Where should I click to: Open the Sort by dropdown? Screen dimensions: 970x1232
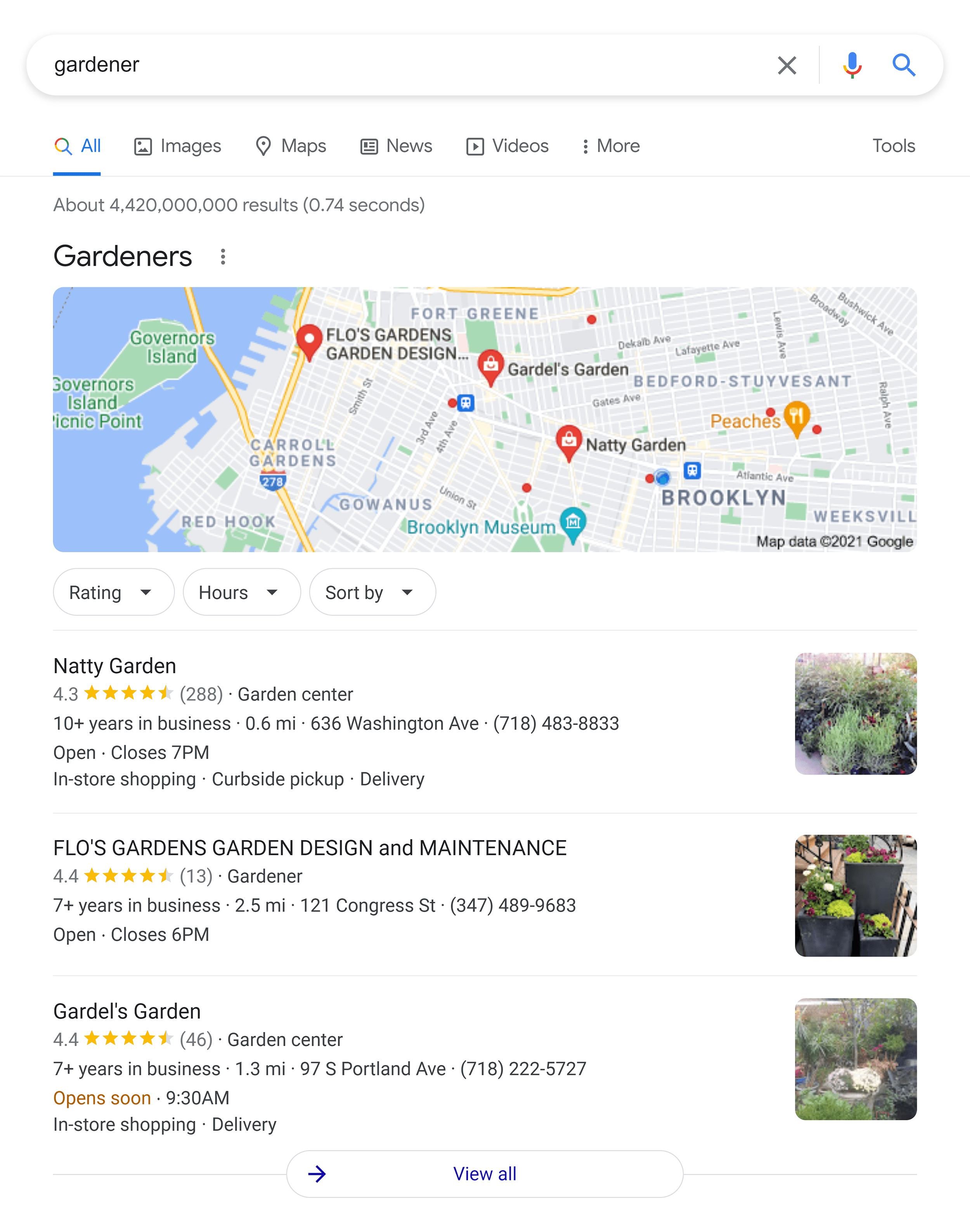(372, 593)
